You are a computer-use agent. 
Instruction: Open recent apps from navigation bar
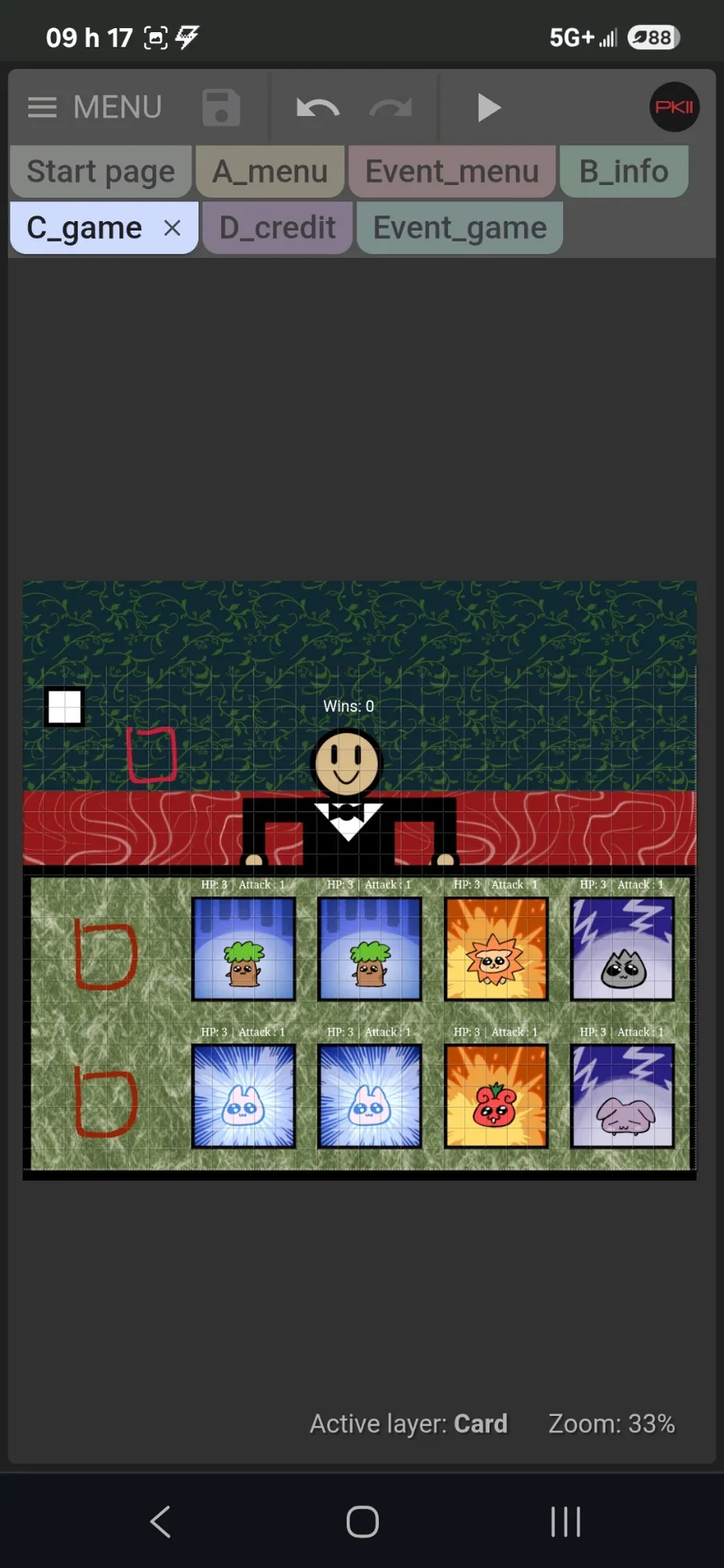(x=566, y=1521)
